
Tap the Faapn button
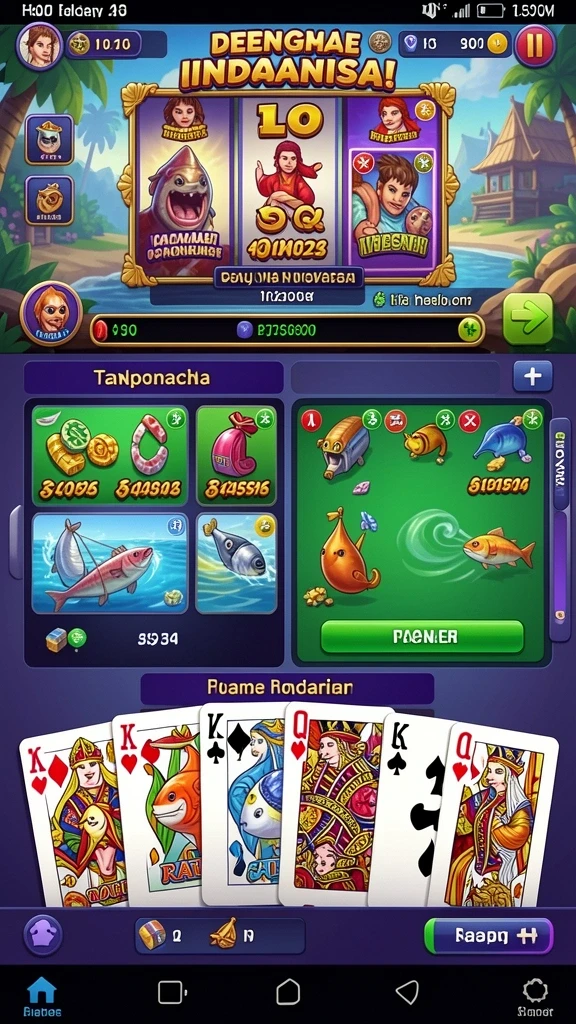(x=488, y=936)
